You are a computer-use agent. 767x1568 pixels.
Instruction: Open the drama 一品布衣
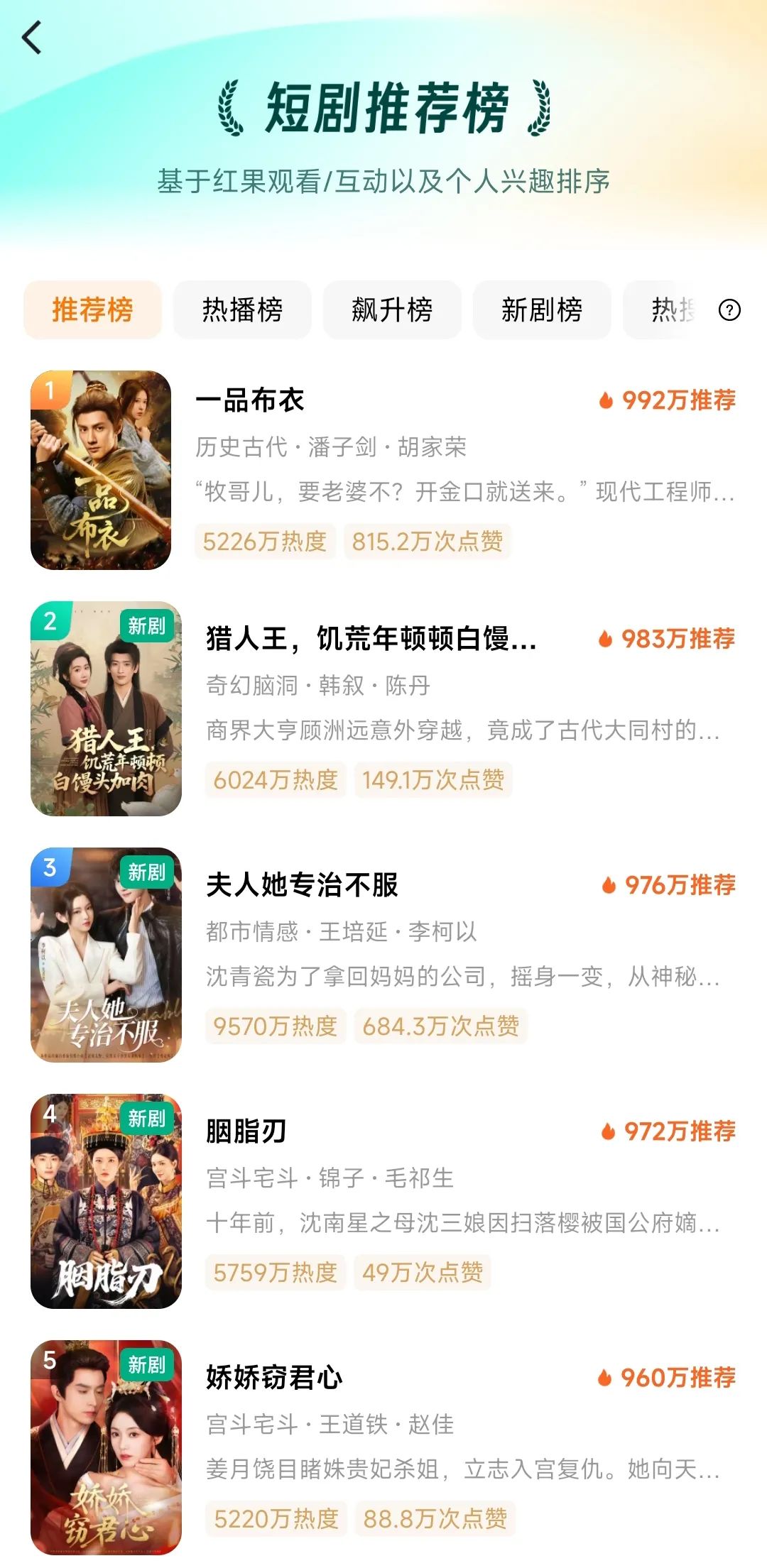(250, 400)
